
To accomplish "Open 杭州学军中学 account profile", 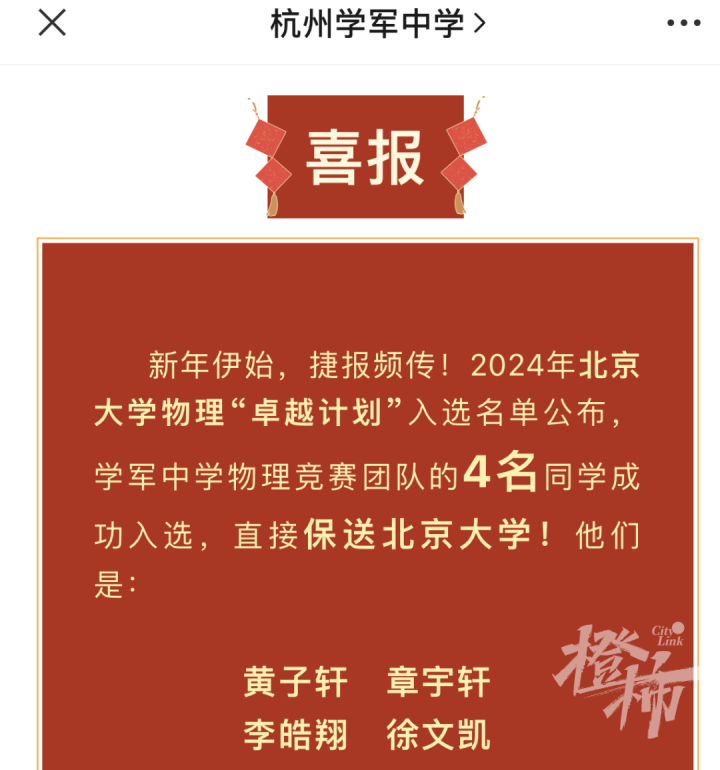I will coord(376,23).
